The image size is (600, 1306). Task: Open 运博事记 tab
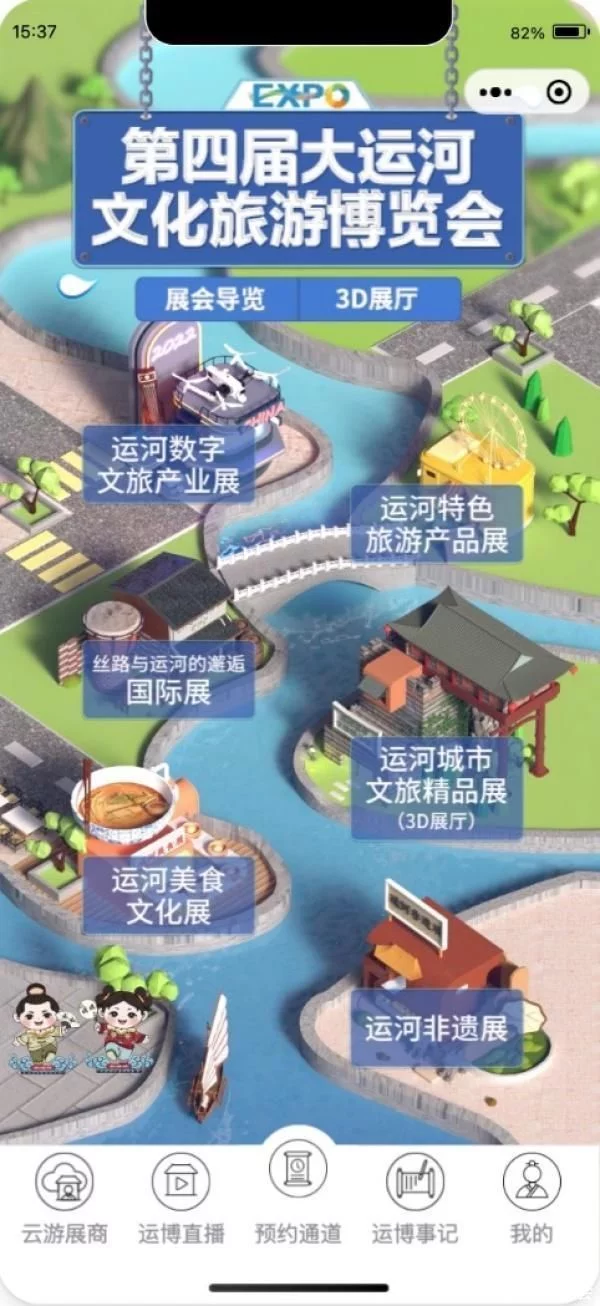tap(415, 1199)
